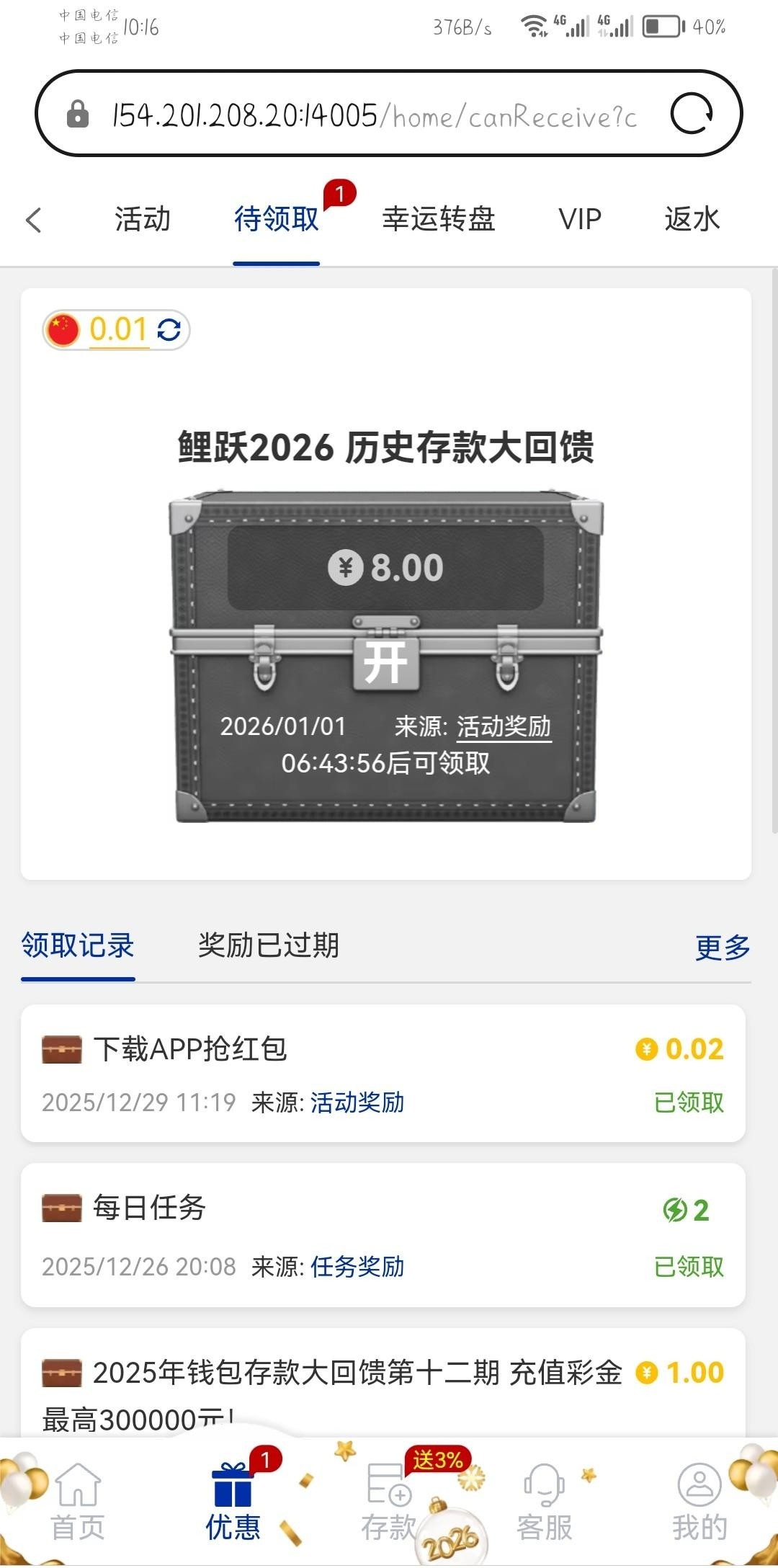This screenshot has width=778, height=1568.
Task: Show the 领取记录 list
Action: [78, 945]
